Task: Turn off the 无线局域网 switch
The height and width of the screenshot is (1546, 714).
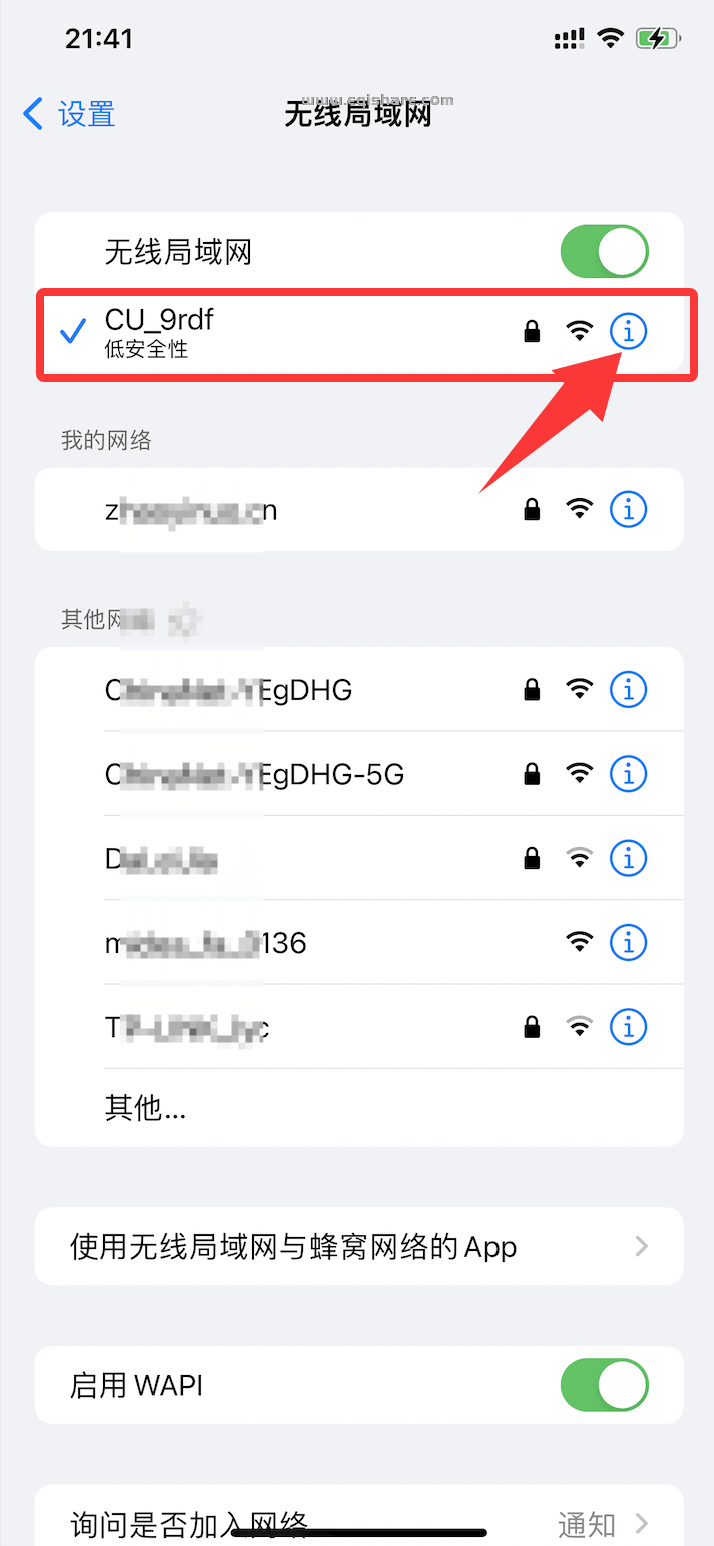Action: pos(604,251)
